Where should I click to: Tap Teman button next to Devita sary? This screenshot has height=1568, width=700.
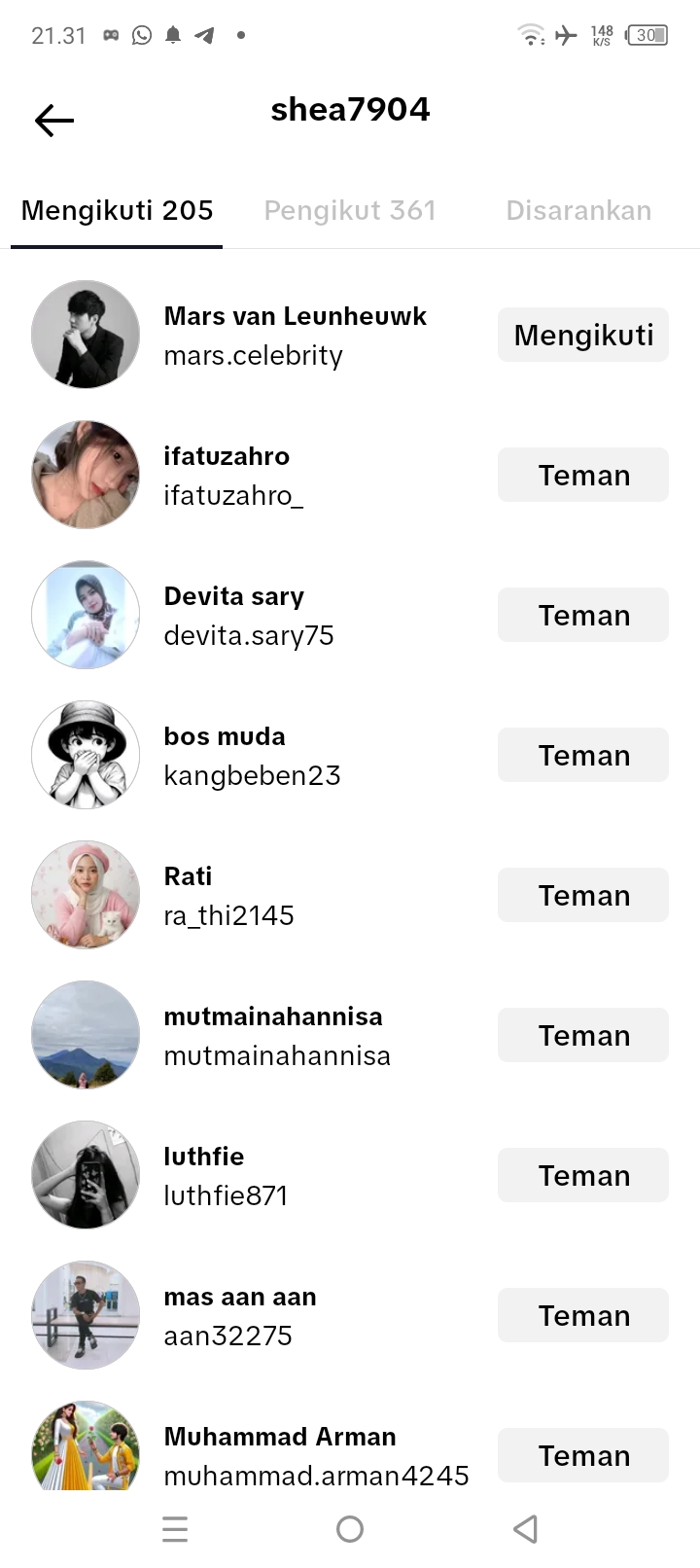point(583,616)
